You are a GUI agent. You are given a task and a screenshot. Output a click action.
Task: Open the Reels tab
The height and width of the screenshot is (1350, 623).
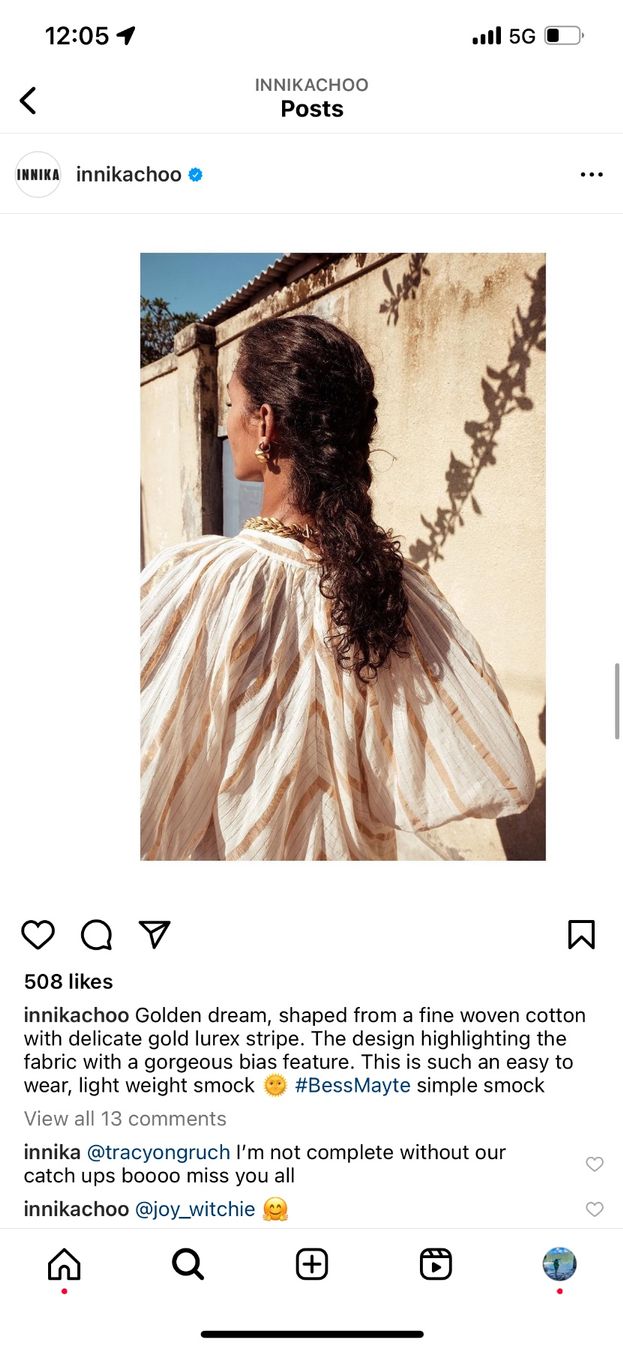click(x=436, y=1265)
